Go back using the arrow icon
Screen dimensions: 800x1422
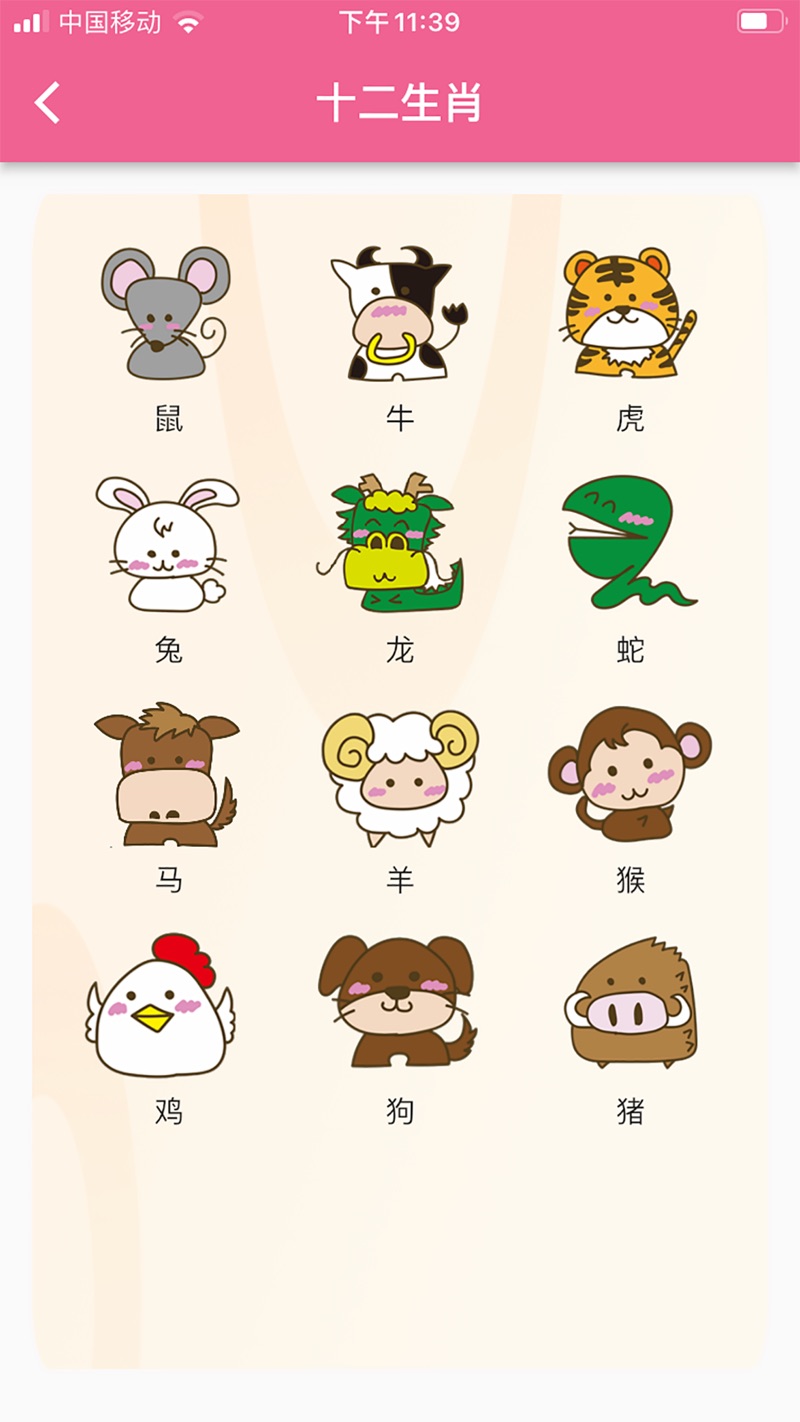[x=48, y=103]
